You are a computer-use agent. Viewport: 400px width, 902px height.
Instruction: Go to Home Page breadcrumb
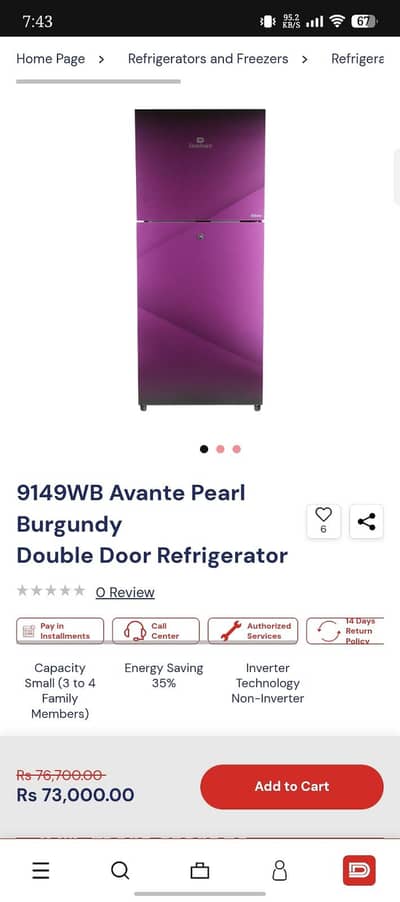coord(51,59)
